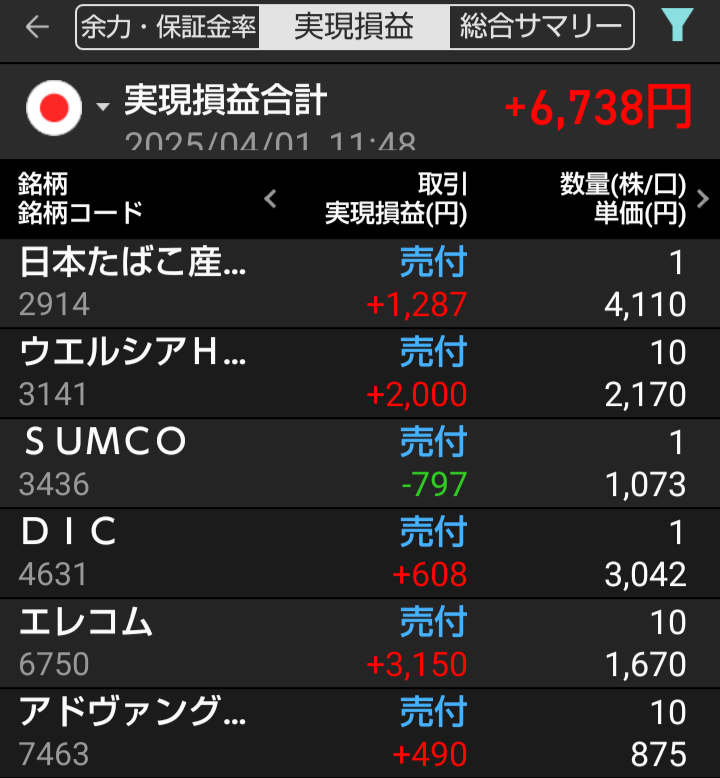Image resolution: width=720 pixels, height=778 pixels.
Task: Go back with the arrow icon
Action: (x=37, y=27)
